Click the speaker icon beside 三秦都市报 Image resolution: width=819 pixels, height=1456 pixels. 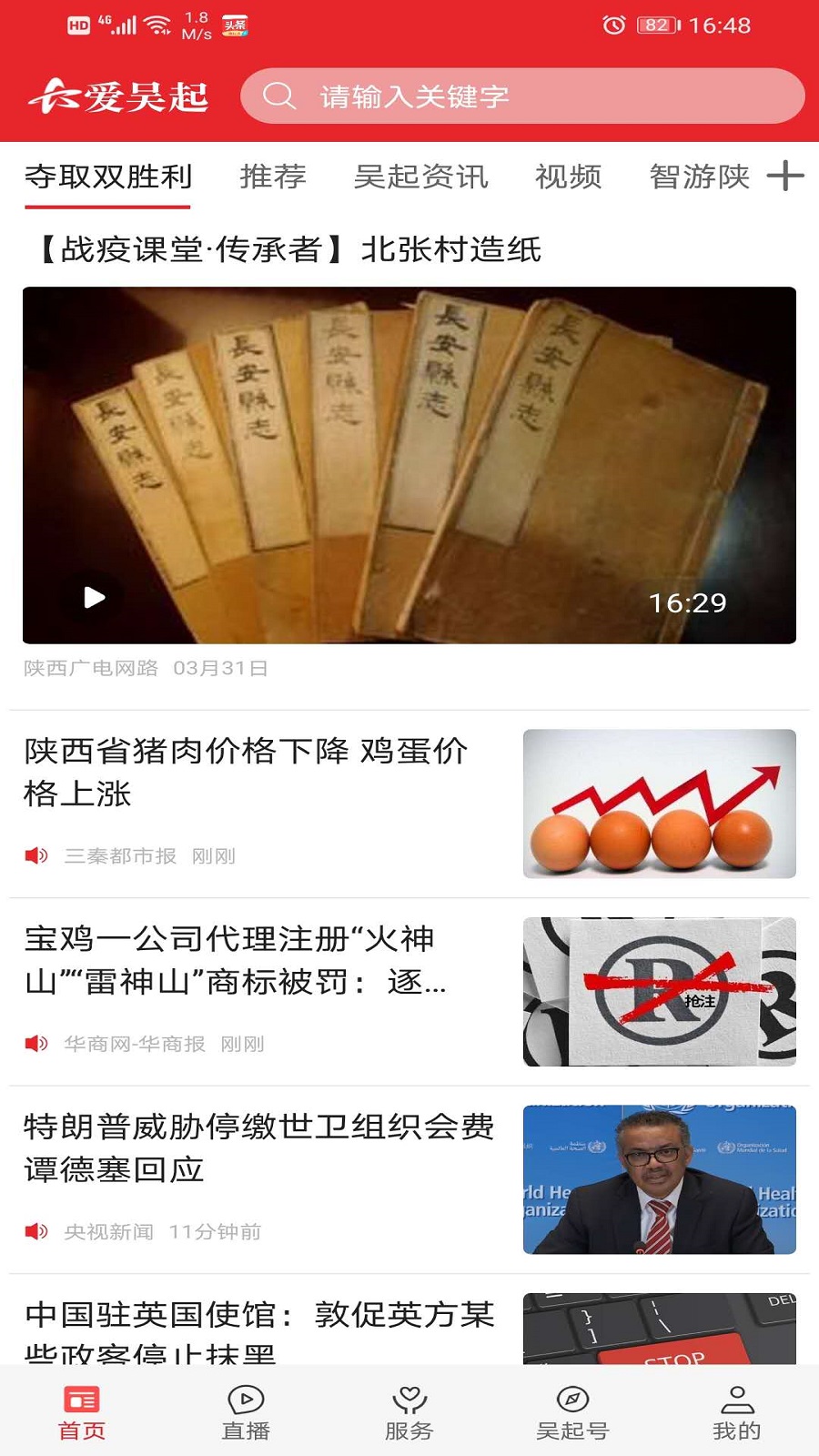[36, 855]
